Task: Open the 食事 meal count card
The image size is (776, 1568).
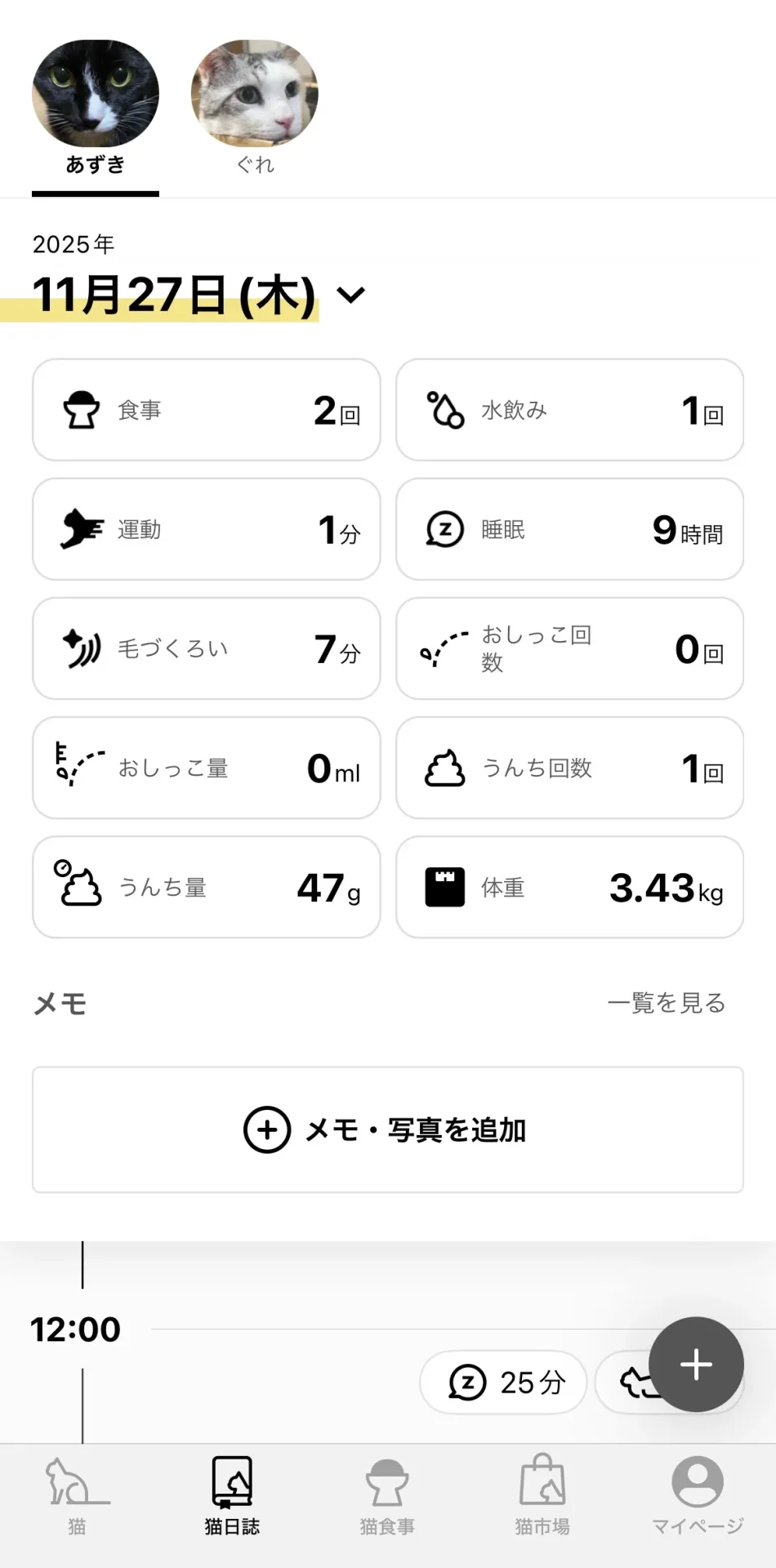Action: point(207,410)
